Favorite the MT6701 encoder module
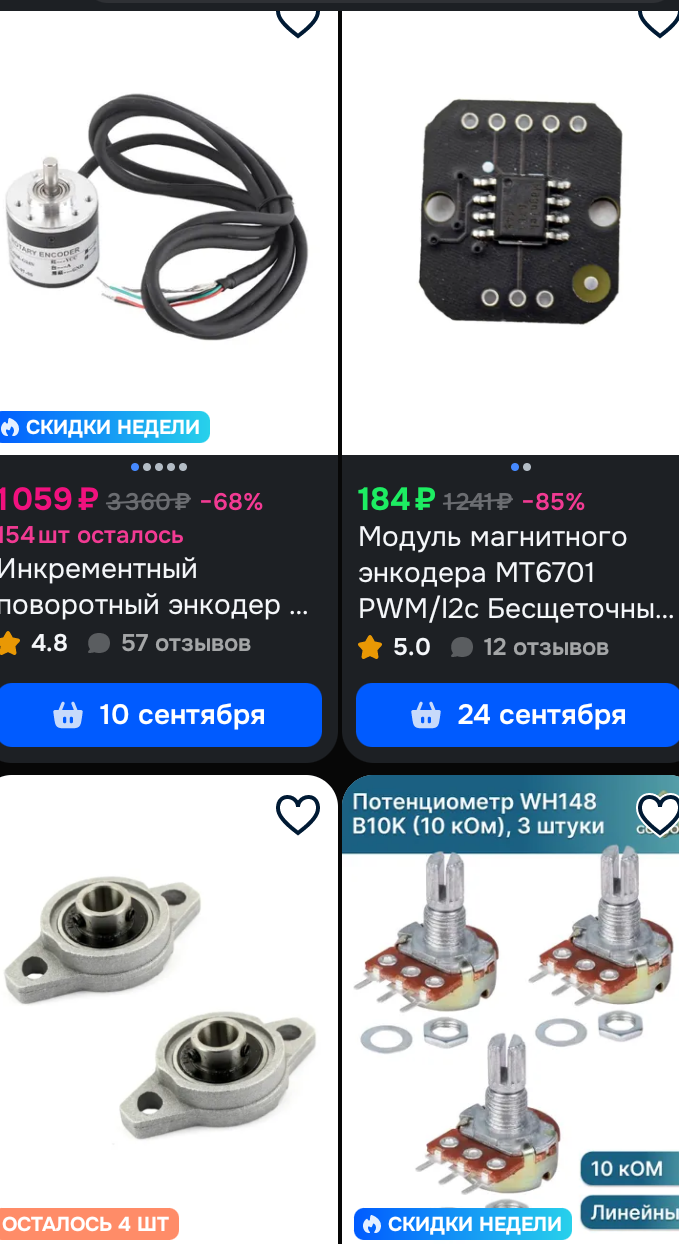Image resolution: width=679 pixels, height=1244 pixels. coord(658,20)
